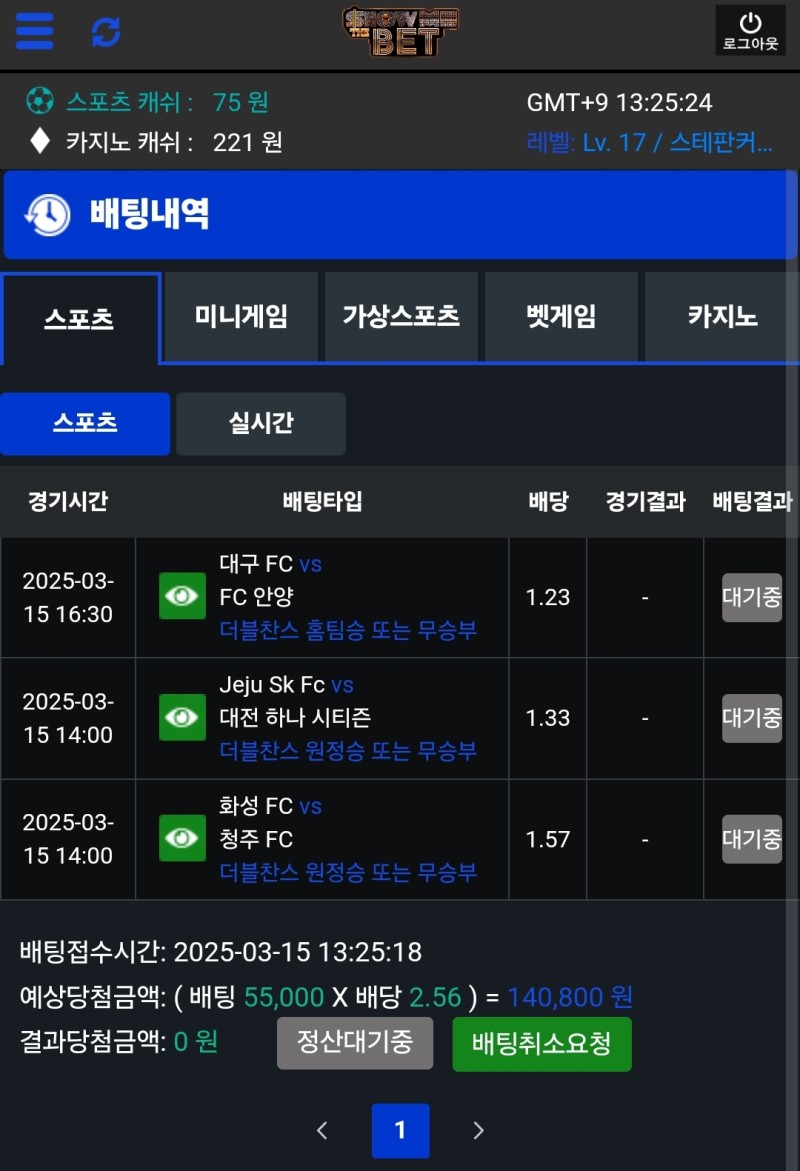View the 화성 FC vs 청주 FC eye icon
800x1171 pixels.
[x=182, y=838]
